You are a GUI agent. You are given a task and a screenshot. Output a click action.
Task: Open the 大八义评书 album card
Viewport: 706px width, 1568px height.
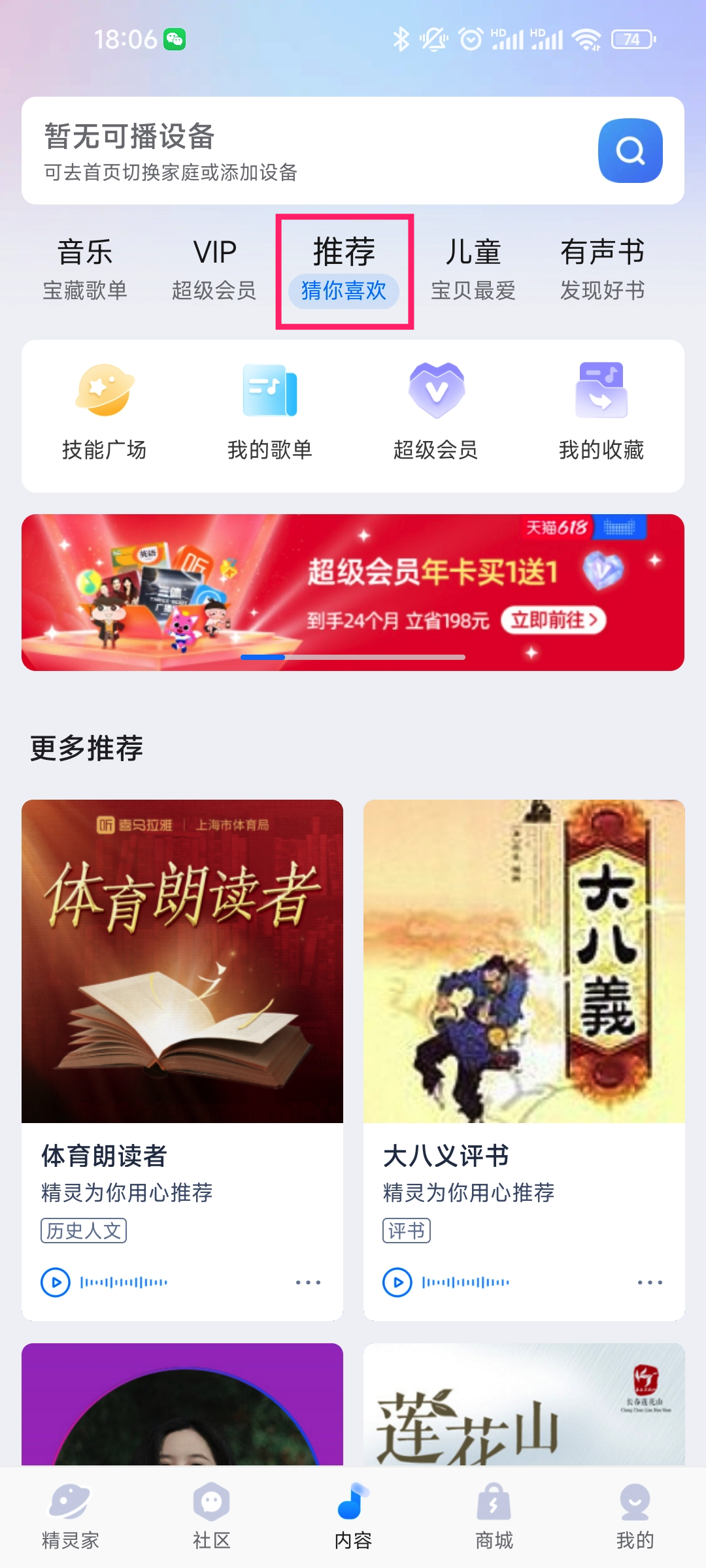524,1058
